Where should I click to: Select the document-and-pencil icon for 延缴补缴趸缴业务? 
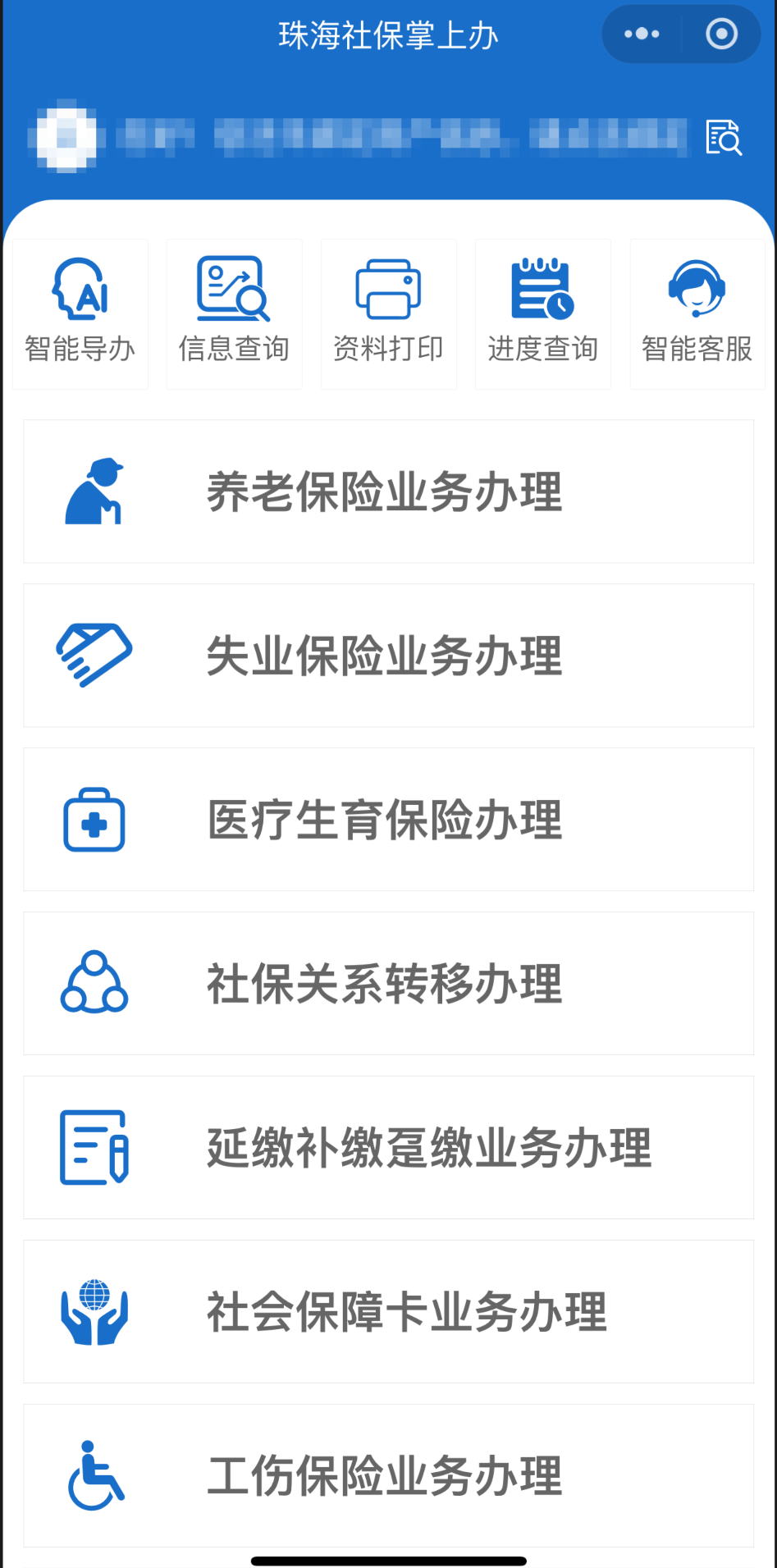click(94, 1147)
